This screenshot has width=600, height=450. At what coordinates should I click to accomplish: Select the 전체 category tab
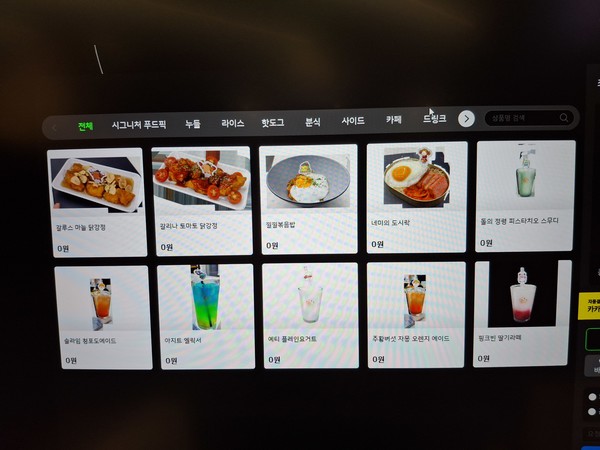[x=85, y=125]
